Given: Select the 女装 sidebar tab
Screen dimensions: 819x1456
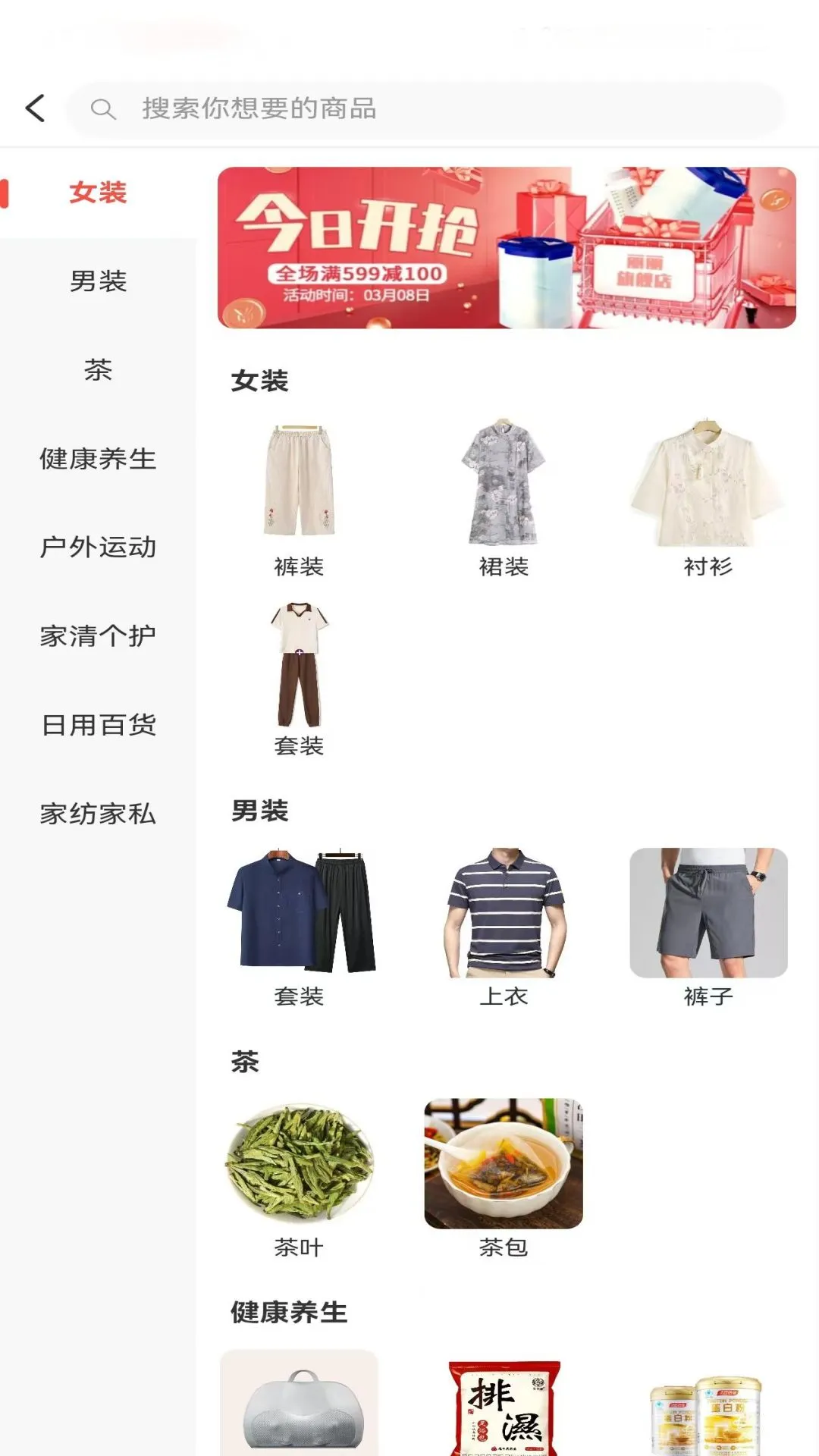Looking at the screenshot, I should click(98, 193).
